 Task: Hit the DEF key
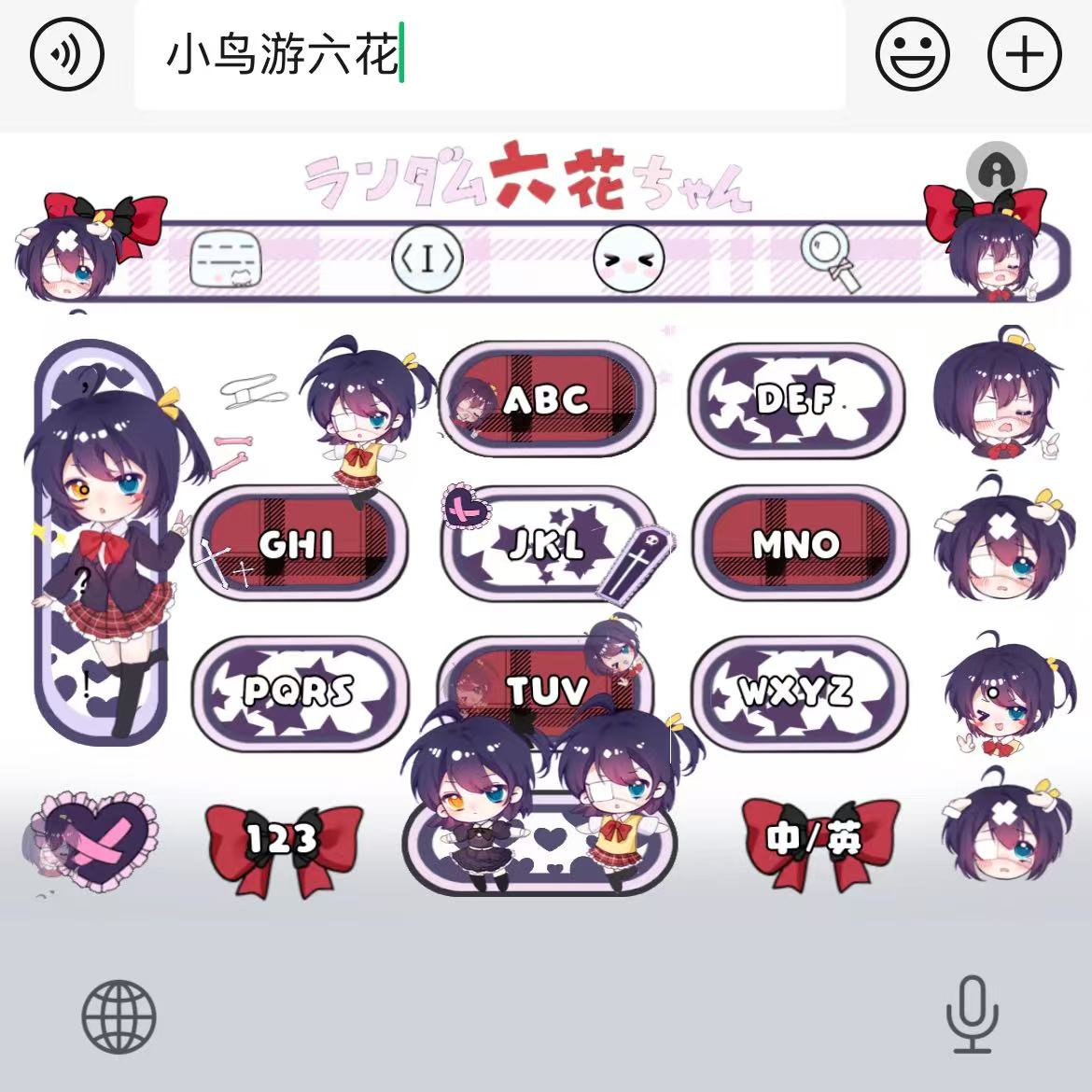coord(796,399)
